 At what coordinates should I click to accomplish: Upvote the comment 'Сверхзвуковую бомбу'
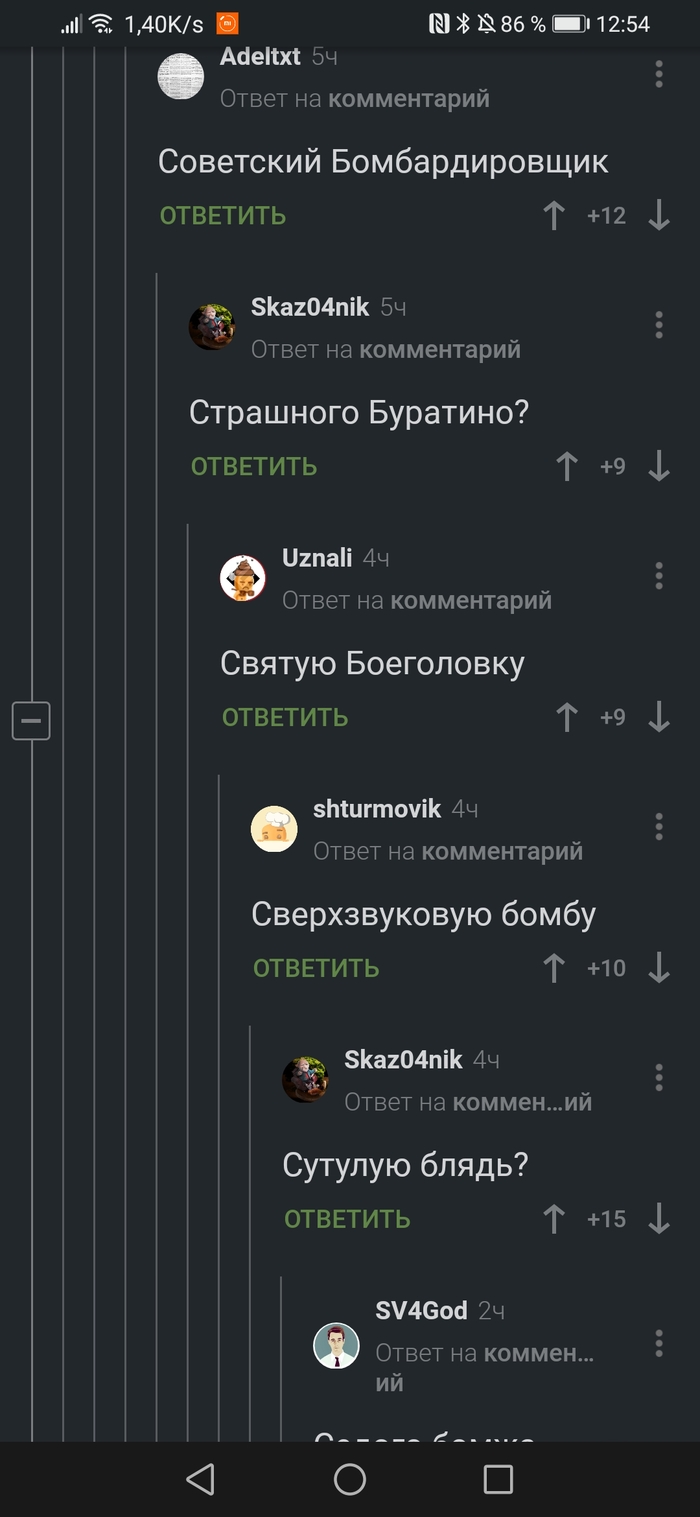click(554, 969)
